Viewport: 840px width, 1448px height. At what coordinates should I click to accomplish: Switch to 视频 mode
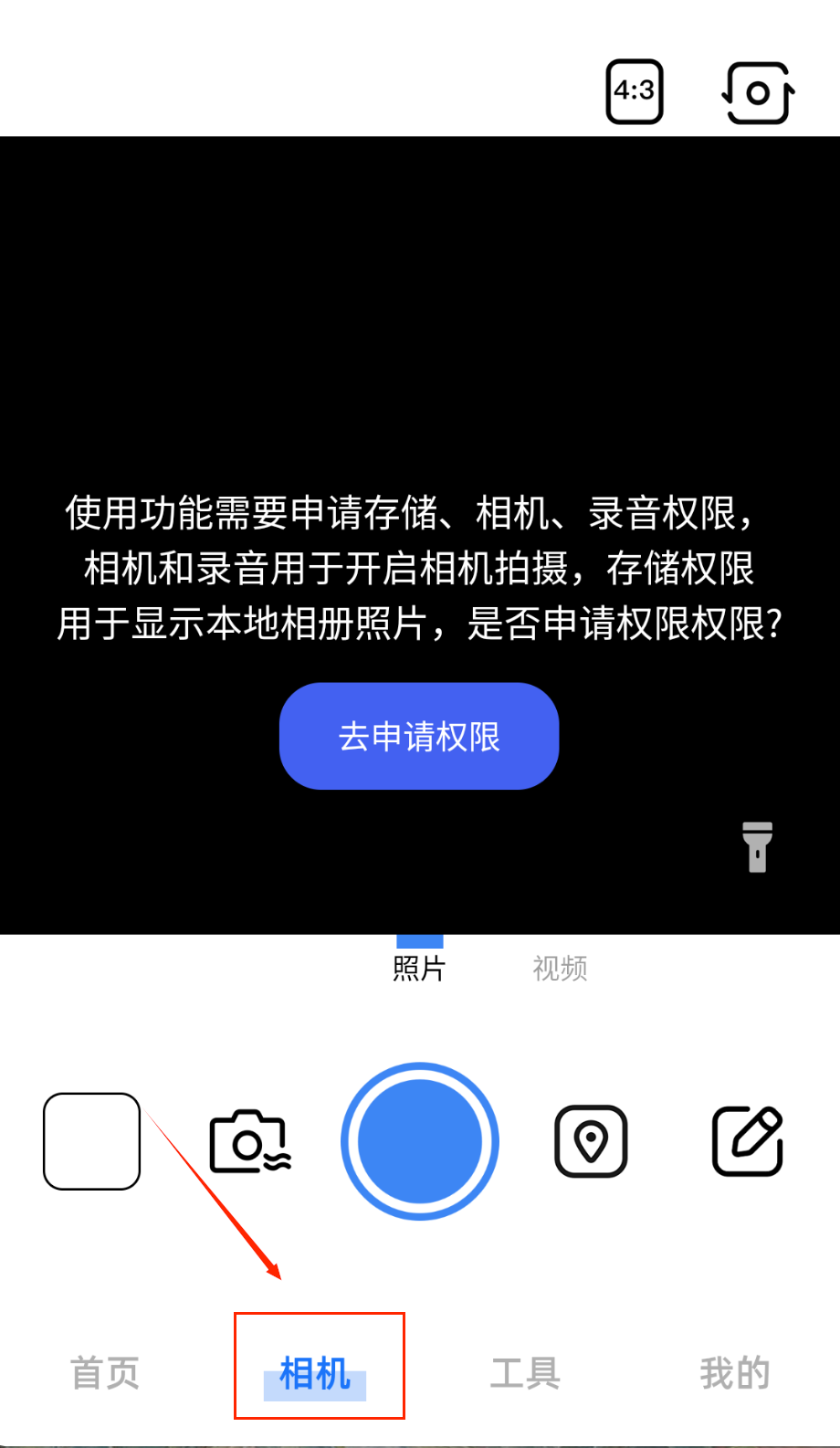tap(560, 968)
